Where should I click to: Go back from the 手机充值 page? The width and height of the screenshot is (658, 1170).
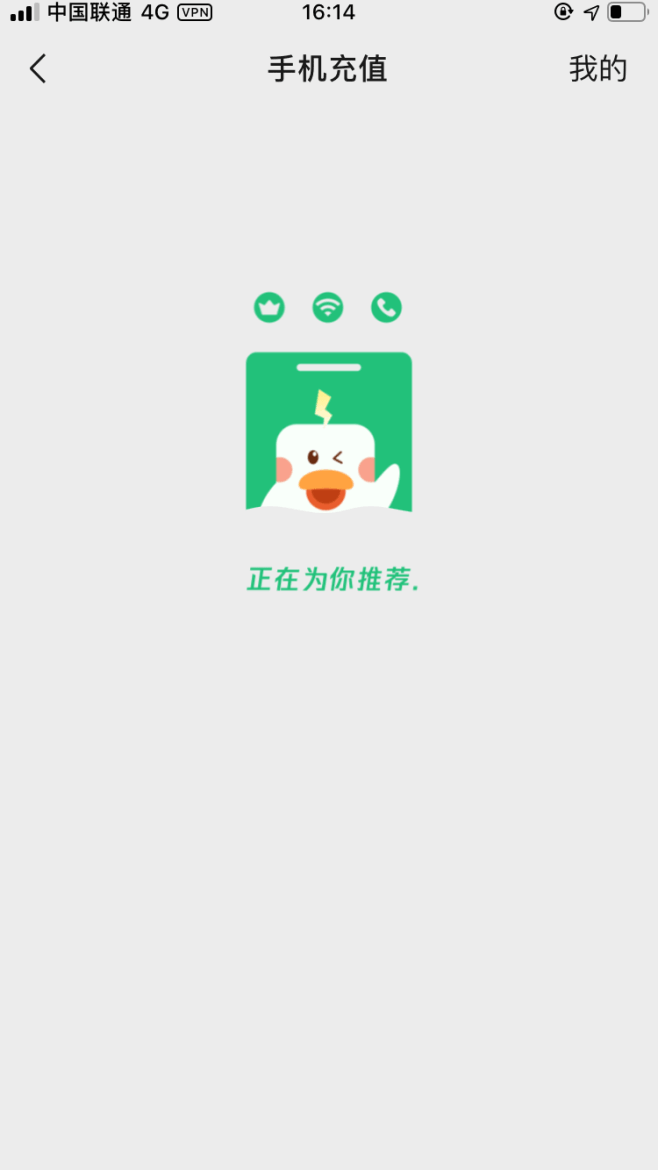click(x=38, y=69)
